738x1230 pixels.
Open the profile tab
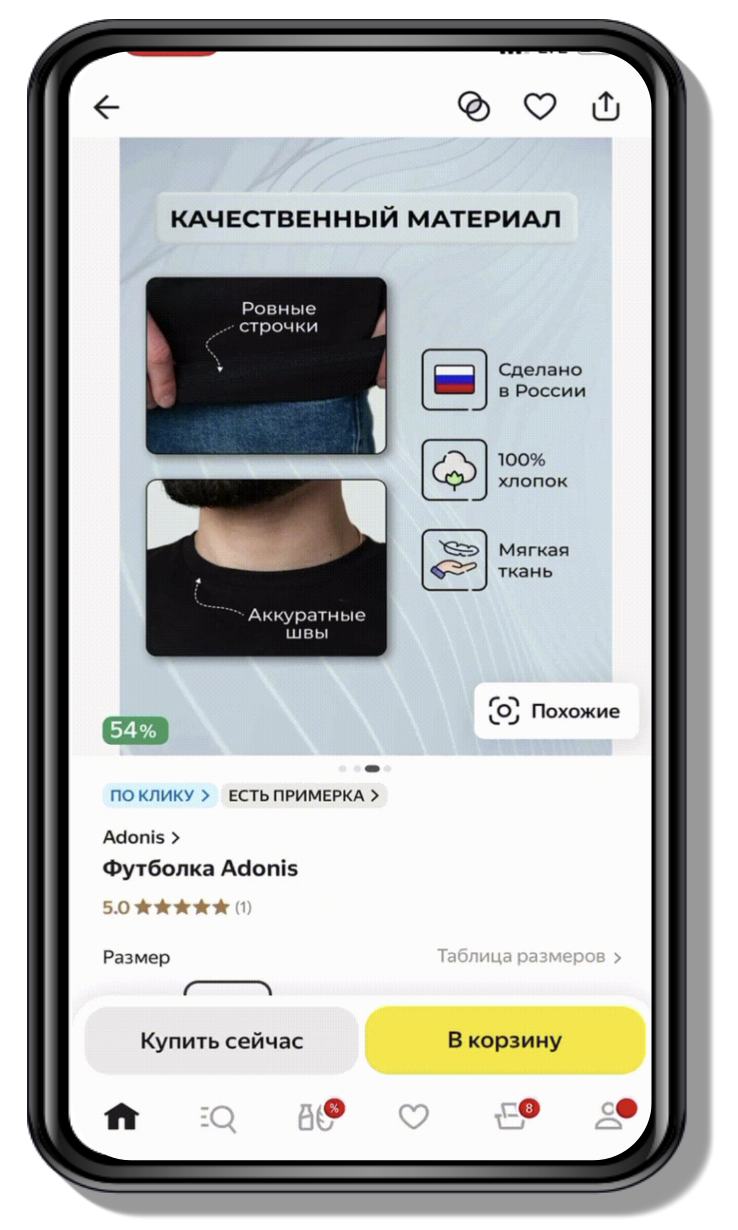pyautogui.click(x=610, y=1117)
